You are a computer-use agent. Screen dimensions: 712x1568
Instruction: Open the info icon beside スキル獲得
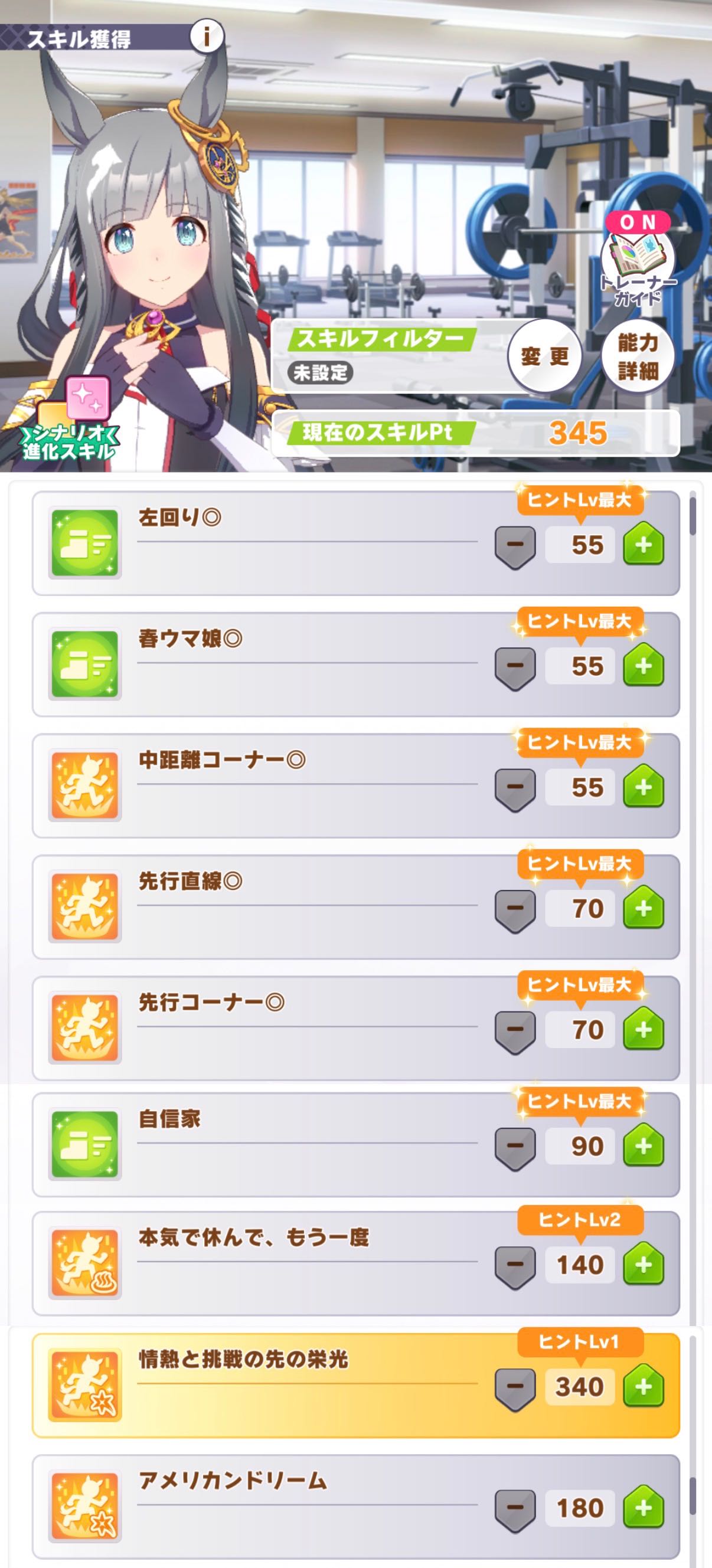pyautogui.click(x=207, y=38)
